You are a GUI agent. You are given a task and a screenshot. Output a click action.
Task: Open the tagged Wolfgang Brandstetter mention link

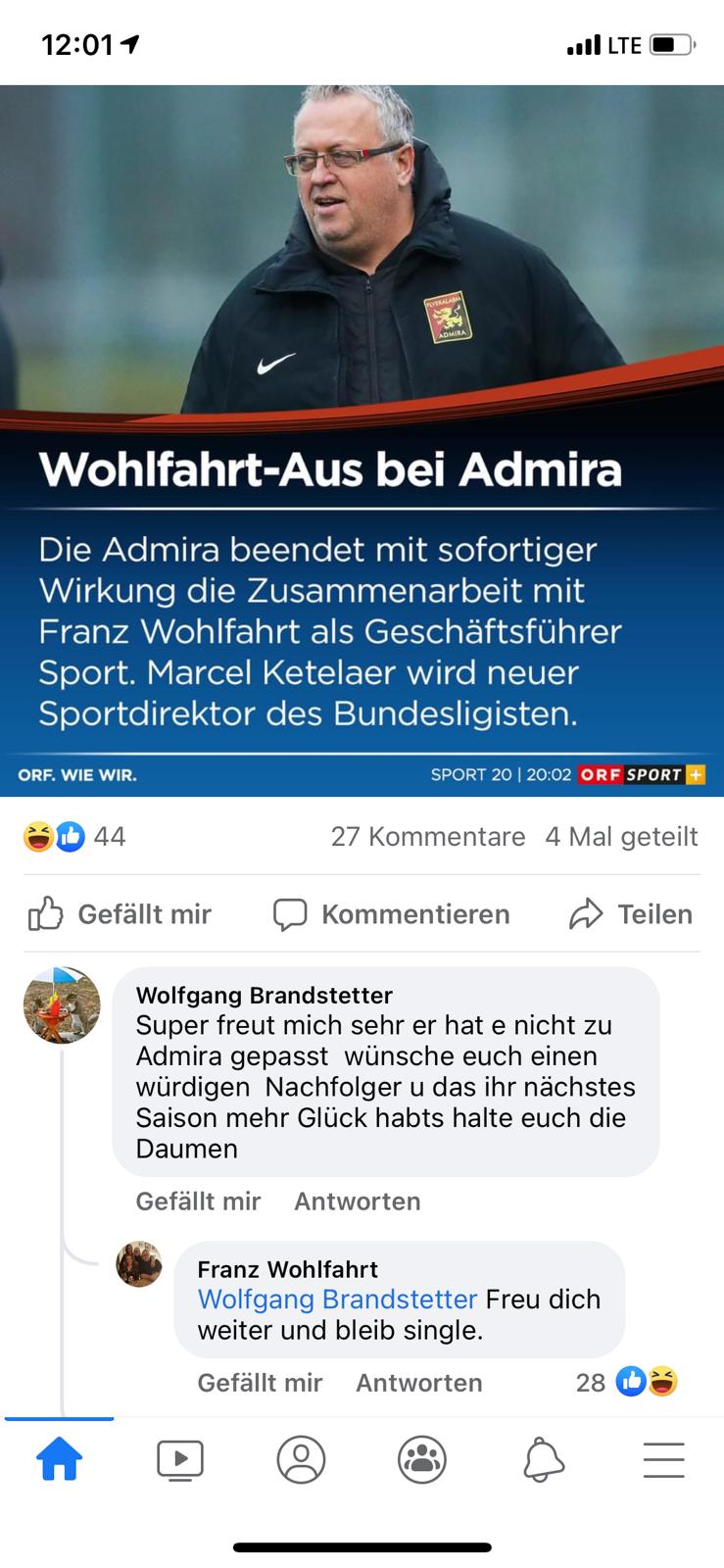coord(337,1298)
